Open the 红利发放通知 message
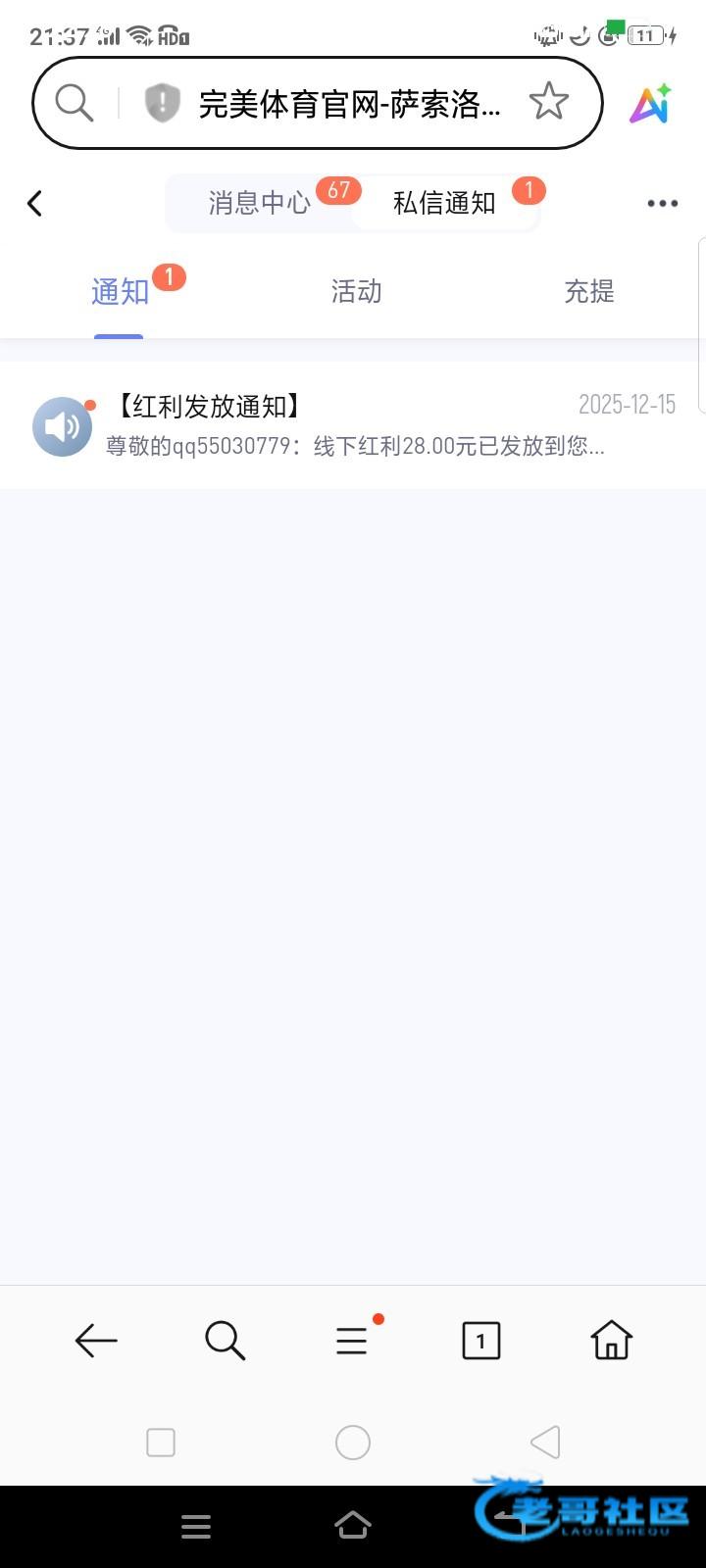Image resolution: width=706 pixels, height=1568 pixels. (353, 425)
